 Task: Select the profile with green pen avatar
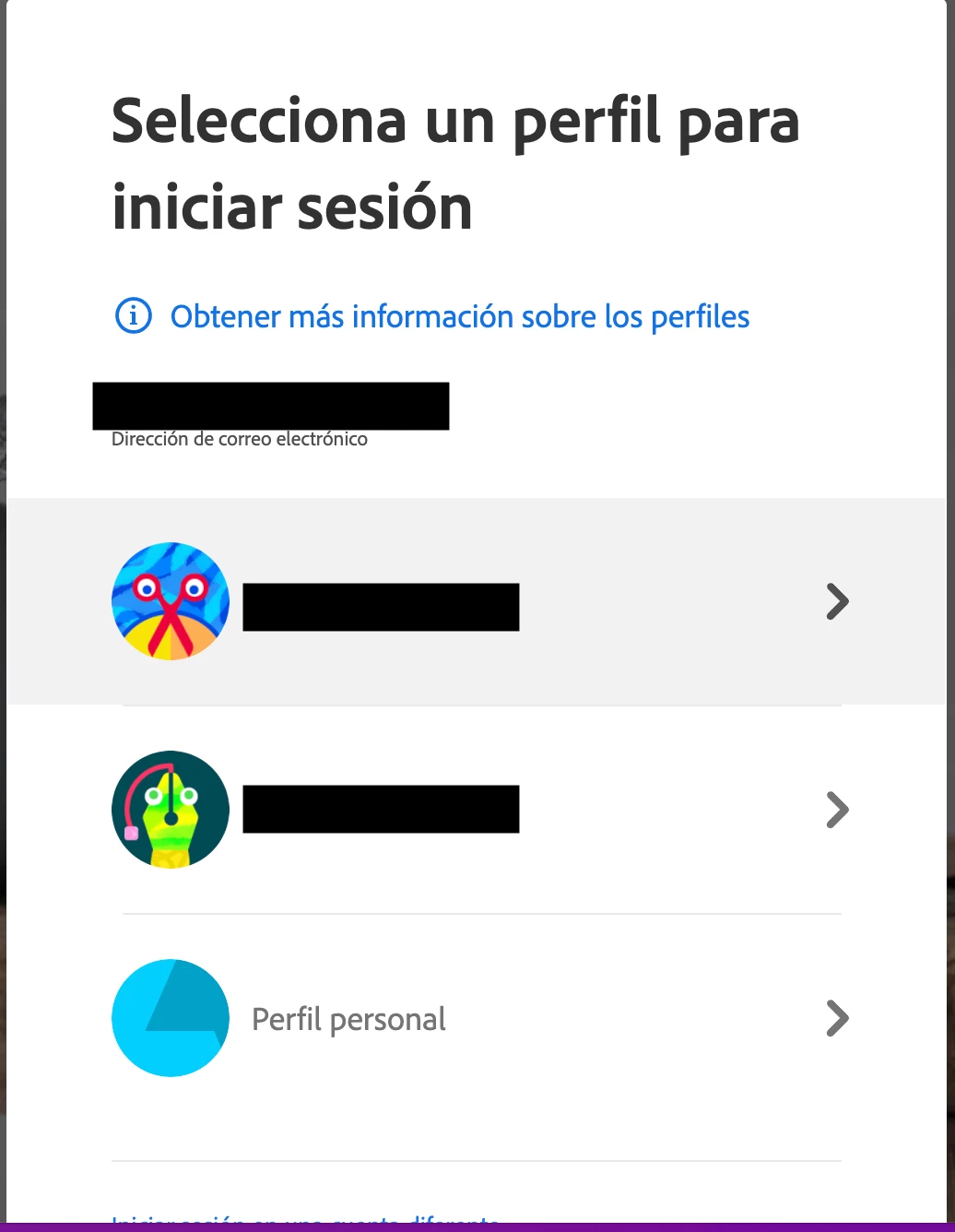pos(476,810)
